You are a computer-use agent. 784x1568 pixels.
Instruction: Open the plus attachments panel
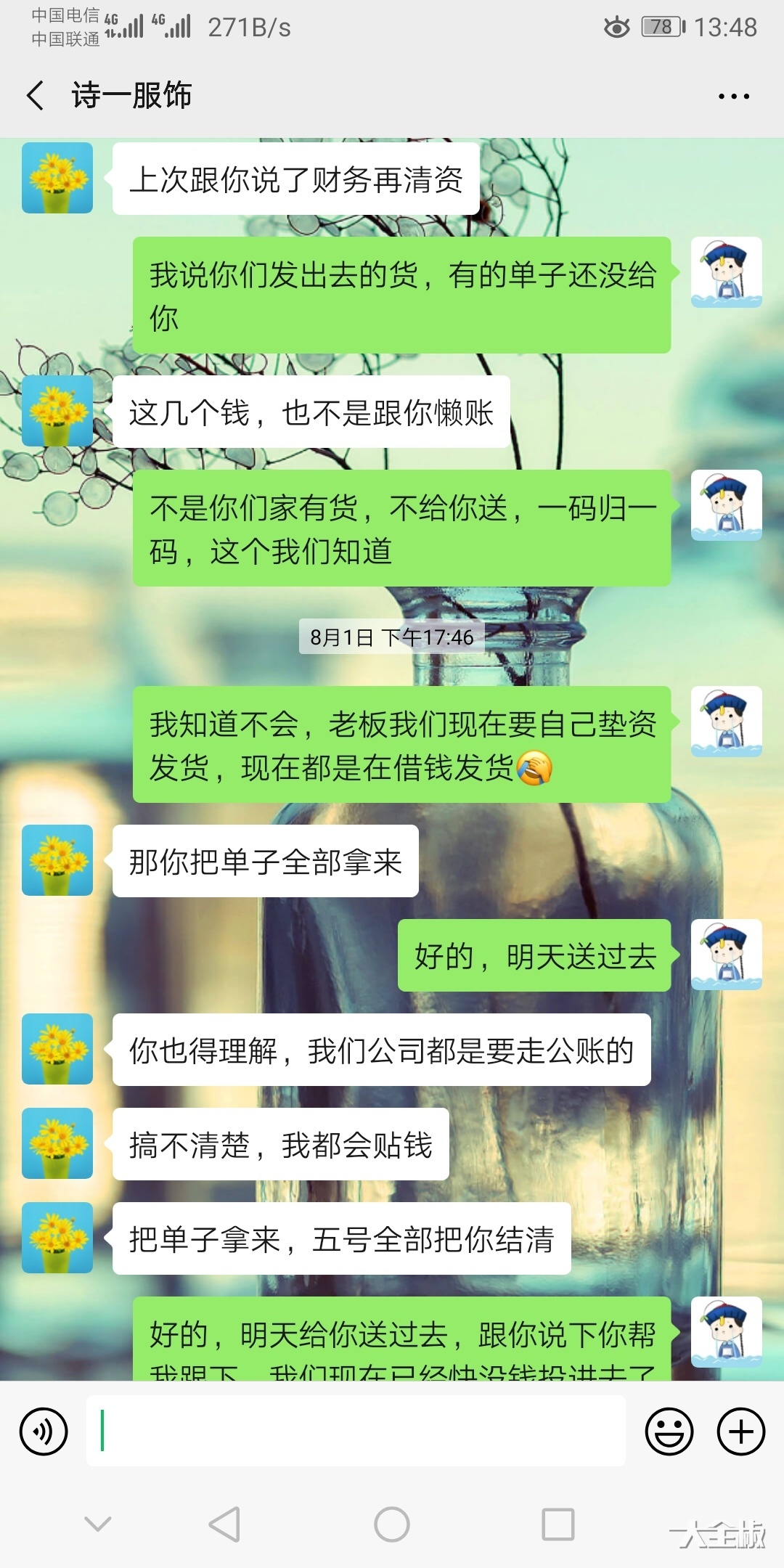point(740,1432)
